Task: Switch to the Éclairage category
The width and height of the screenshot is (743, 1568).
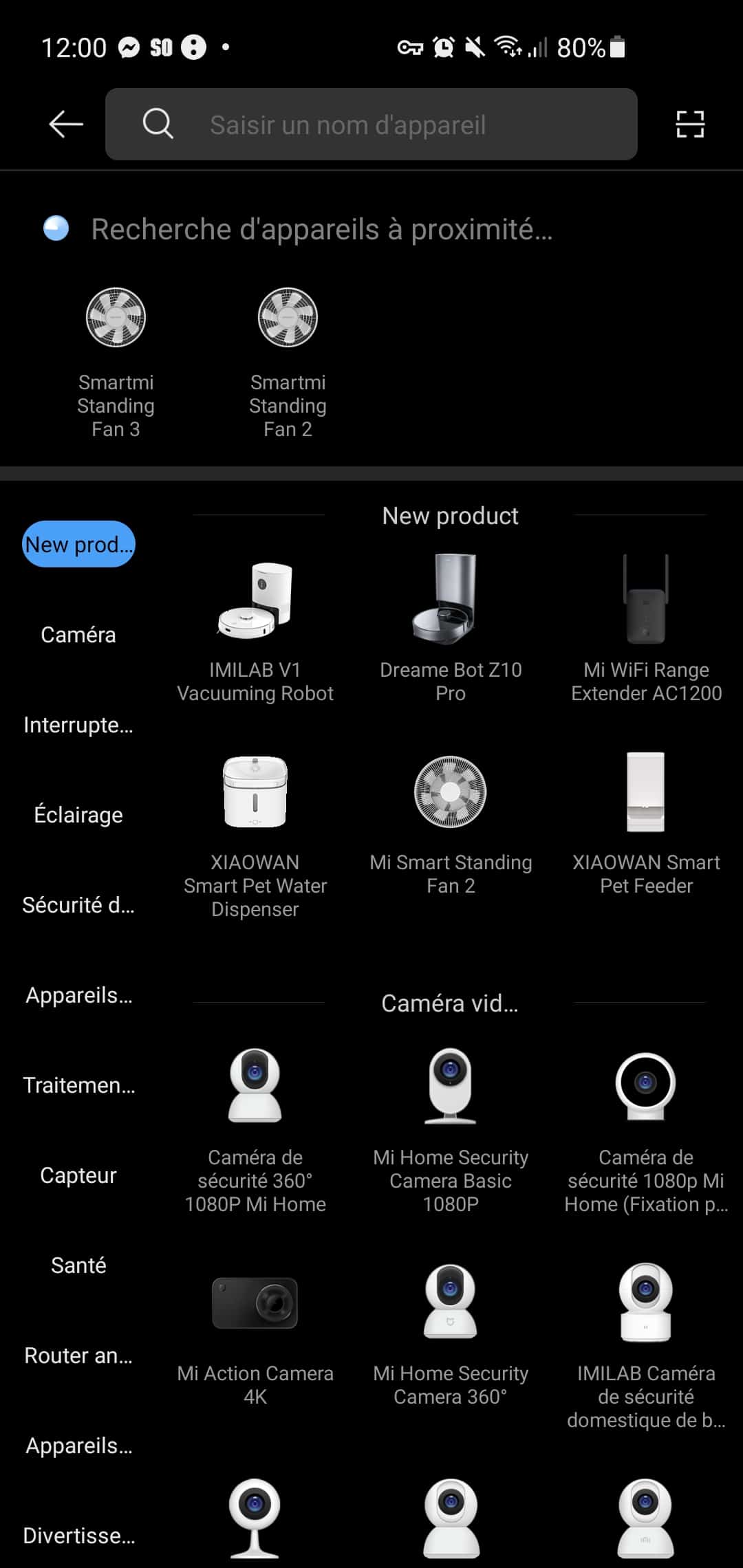Action: coord(78,814)
